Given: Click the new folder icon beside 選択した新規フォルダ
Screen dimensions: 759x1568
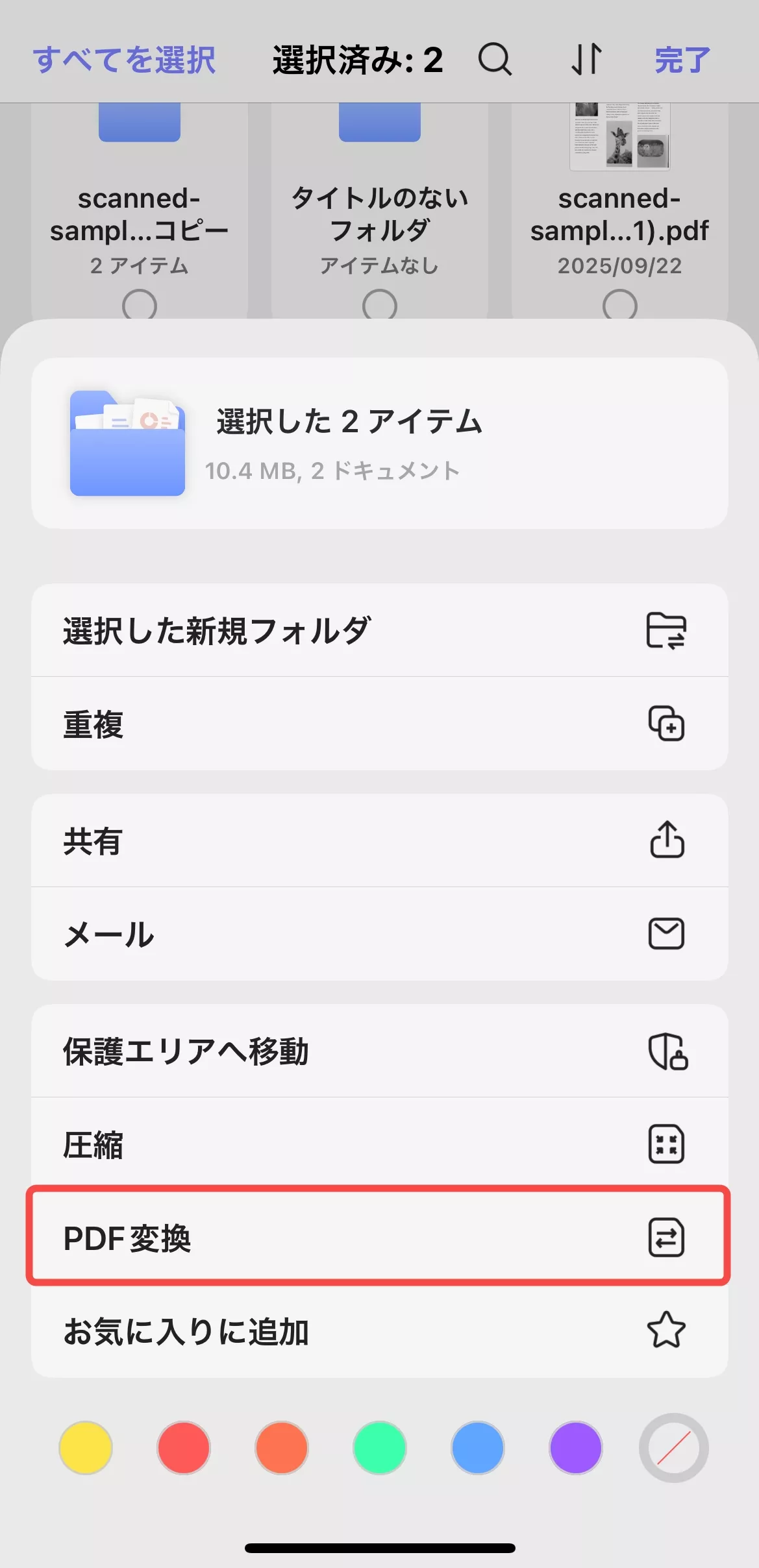Looking at the screenshot, I should pos(667,630).
